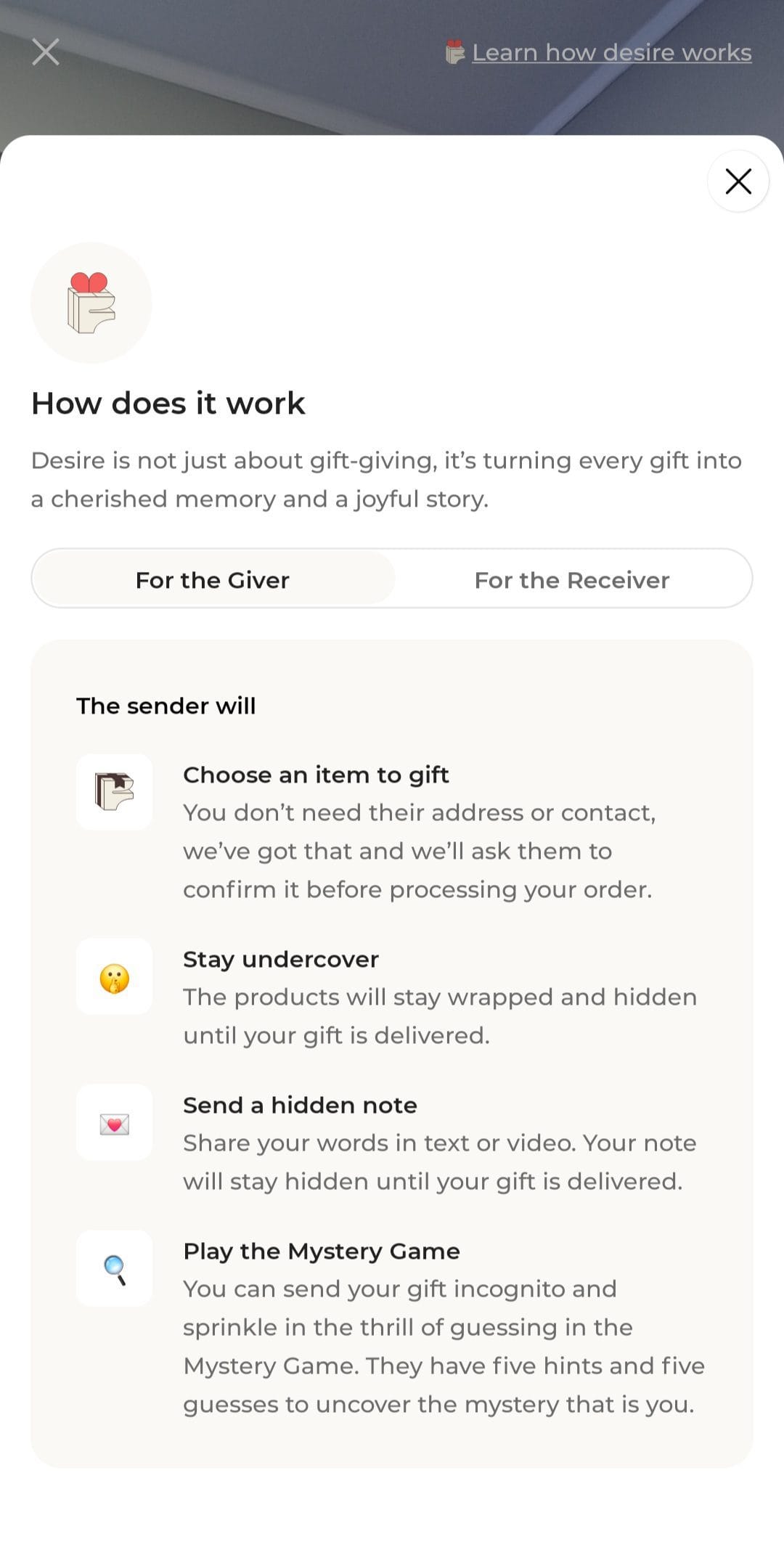
Task: Select the For the Giver tab
Action: click(x=213, y=579)
